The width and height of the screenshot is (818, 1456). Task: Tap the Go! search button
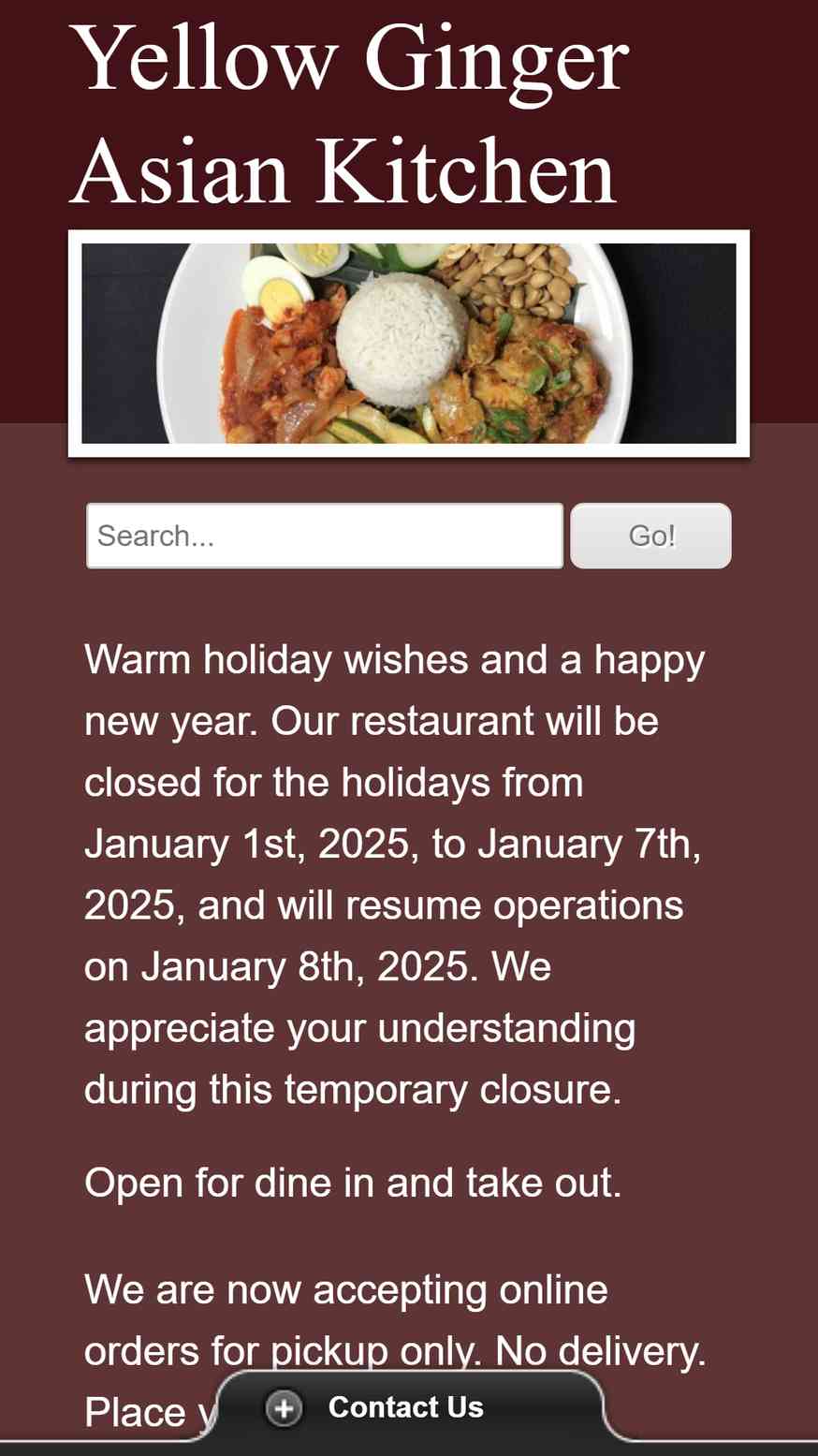tap(650, 536)
